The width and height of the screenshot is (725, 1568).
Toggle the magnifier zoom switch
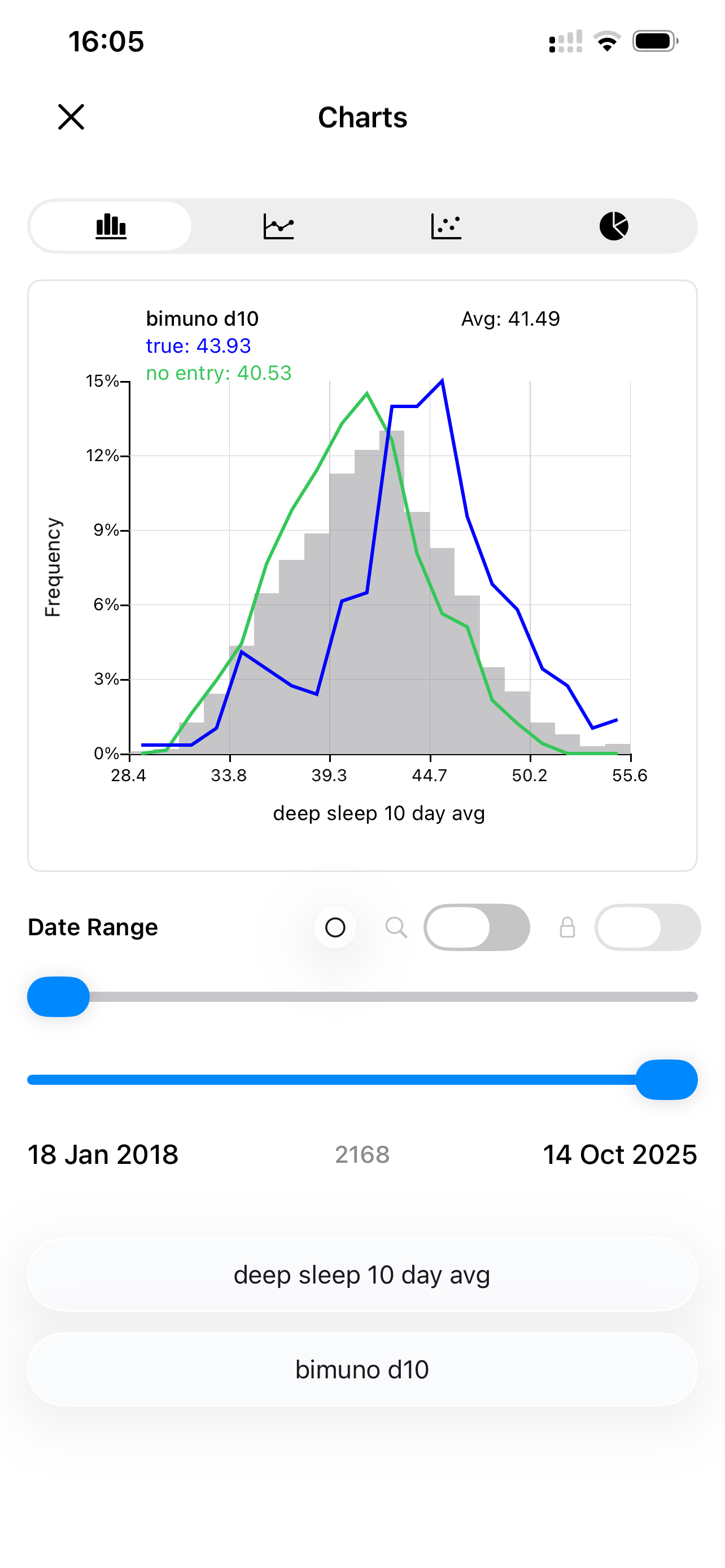(x=477, y=927)
